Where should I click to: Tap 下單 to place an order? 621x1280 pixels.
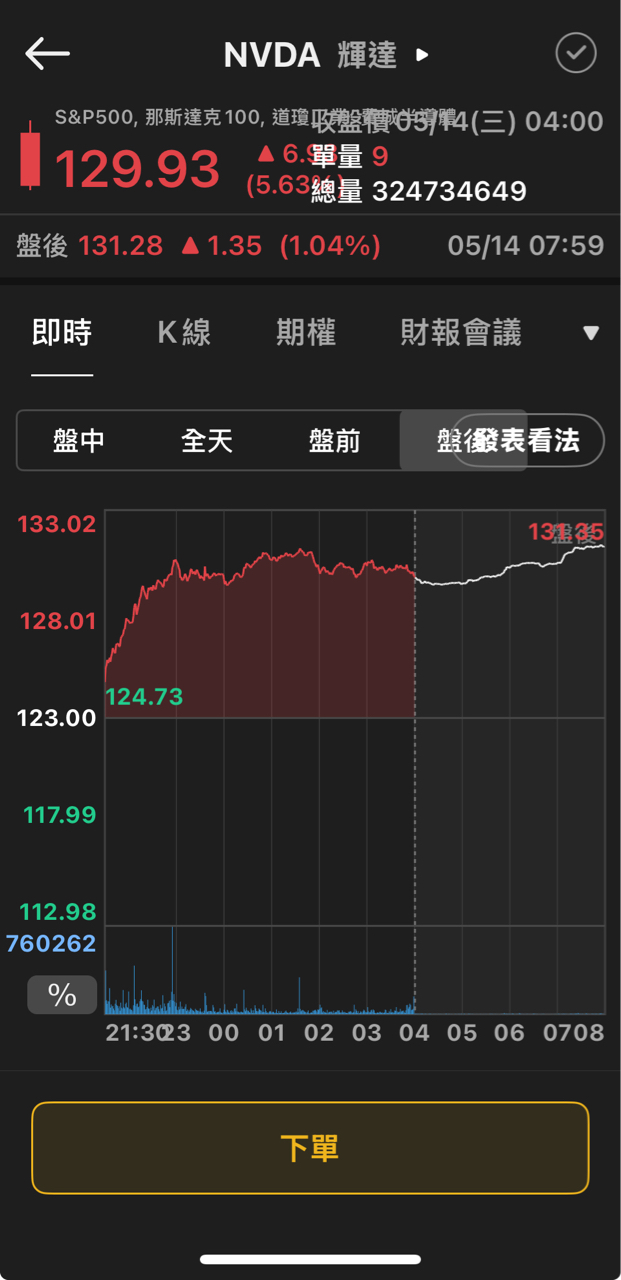[310, 1148]
